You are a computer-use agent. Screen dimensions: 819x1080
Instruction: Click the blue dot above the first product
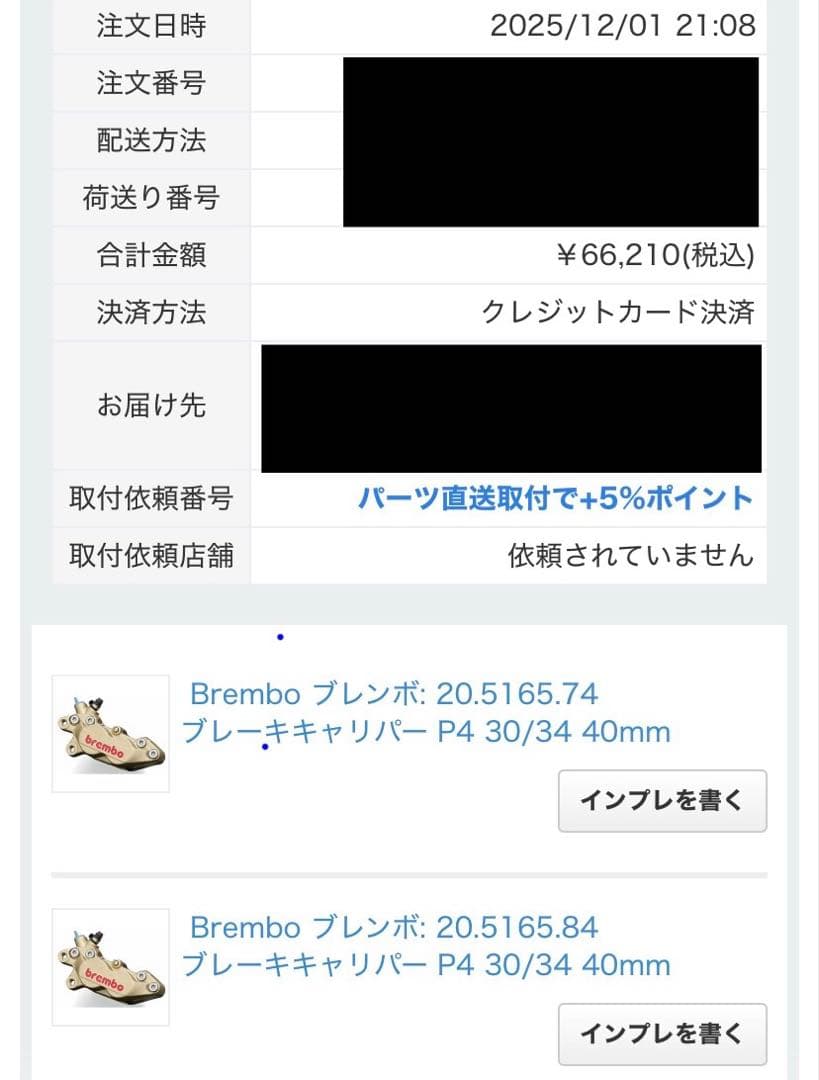click(x=281, y=635)
